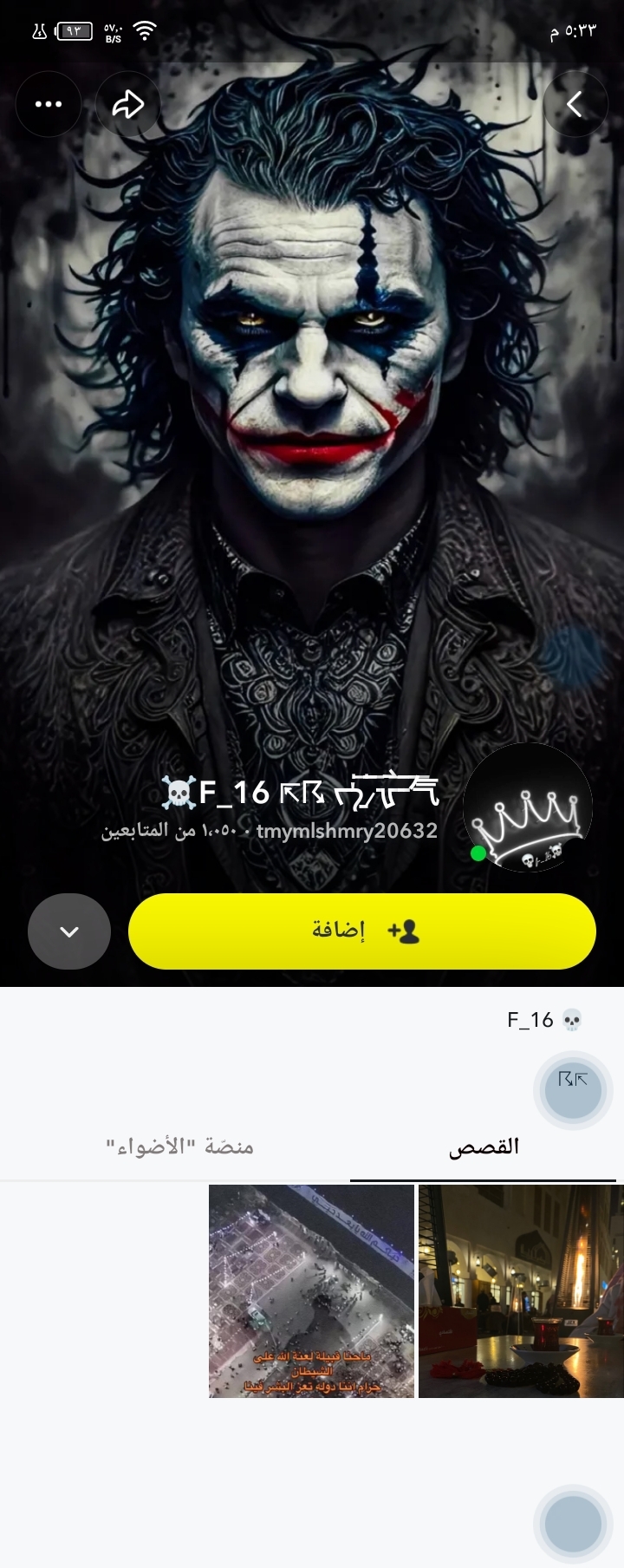Share this profile
Screen dimensions: 624x1568
(x=127, y=104)
